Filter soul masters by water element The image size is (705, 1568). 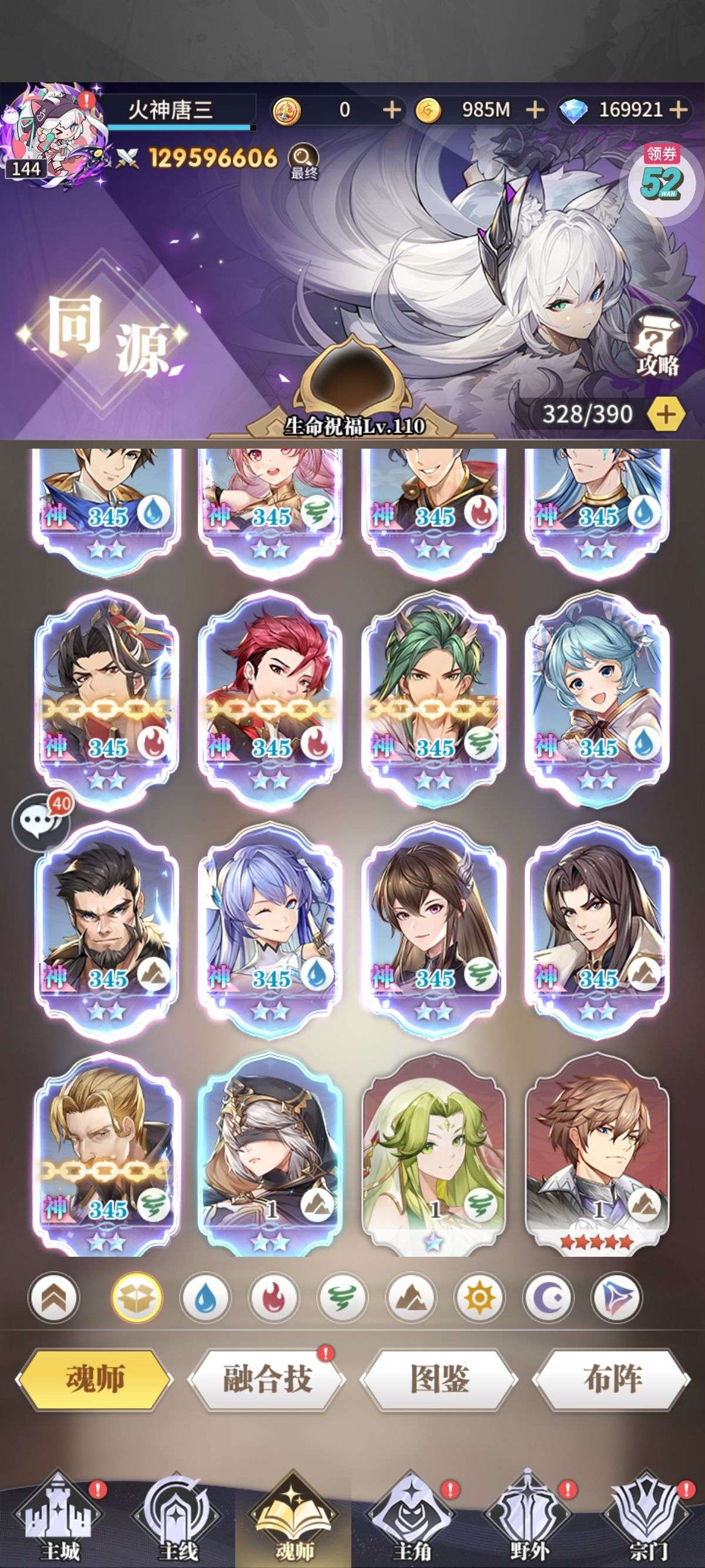204,1298
